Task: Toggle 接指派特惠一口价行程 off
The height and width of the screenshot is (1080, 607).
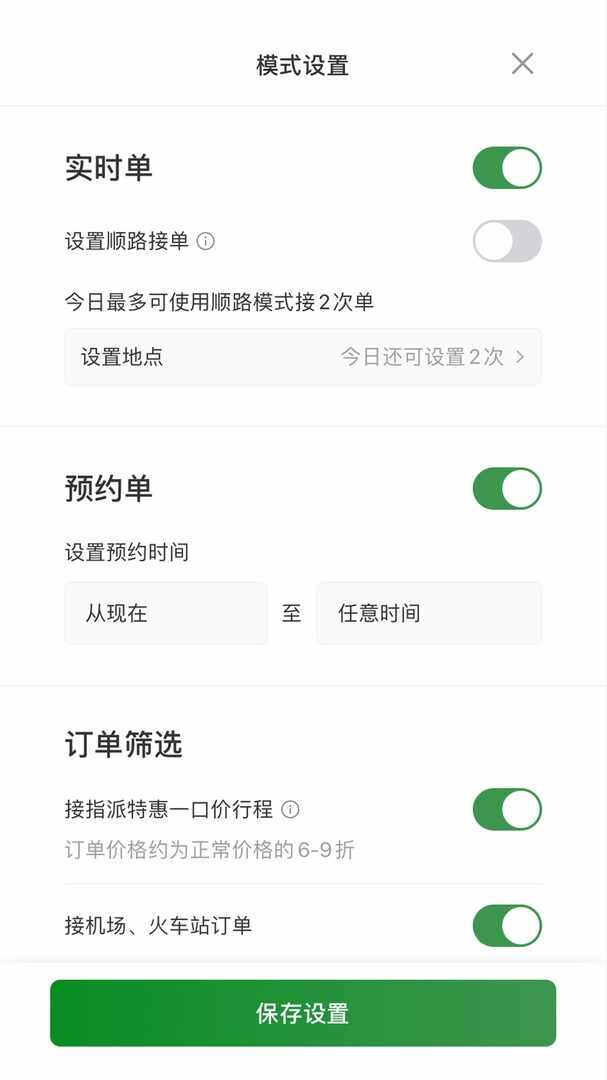Action: [507, 809]
